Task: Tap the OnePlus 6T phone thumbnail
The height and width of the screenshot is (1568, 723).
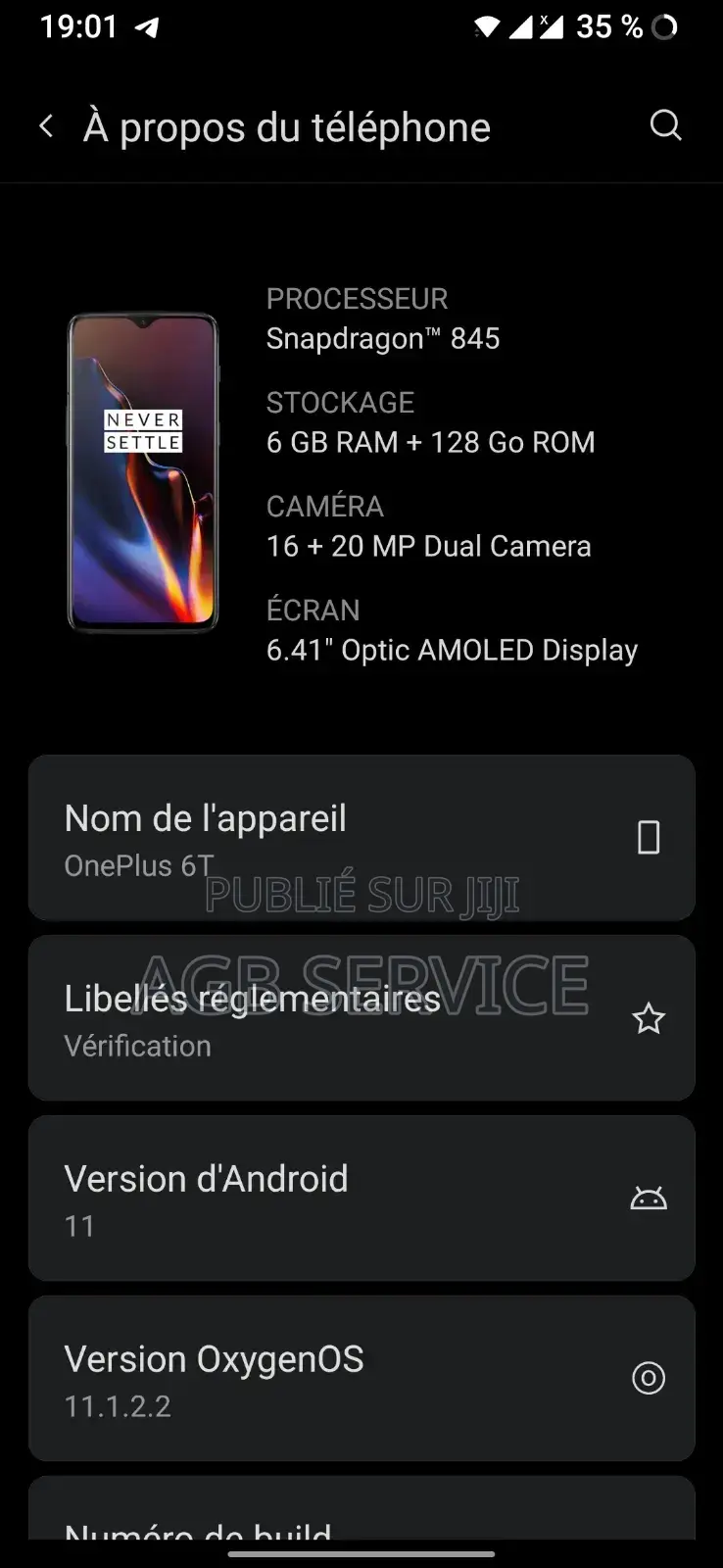Action: pos(142,472)
